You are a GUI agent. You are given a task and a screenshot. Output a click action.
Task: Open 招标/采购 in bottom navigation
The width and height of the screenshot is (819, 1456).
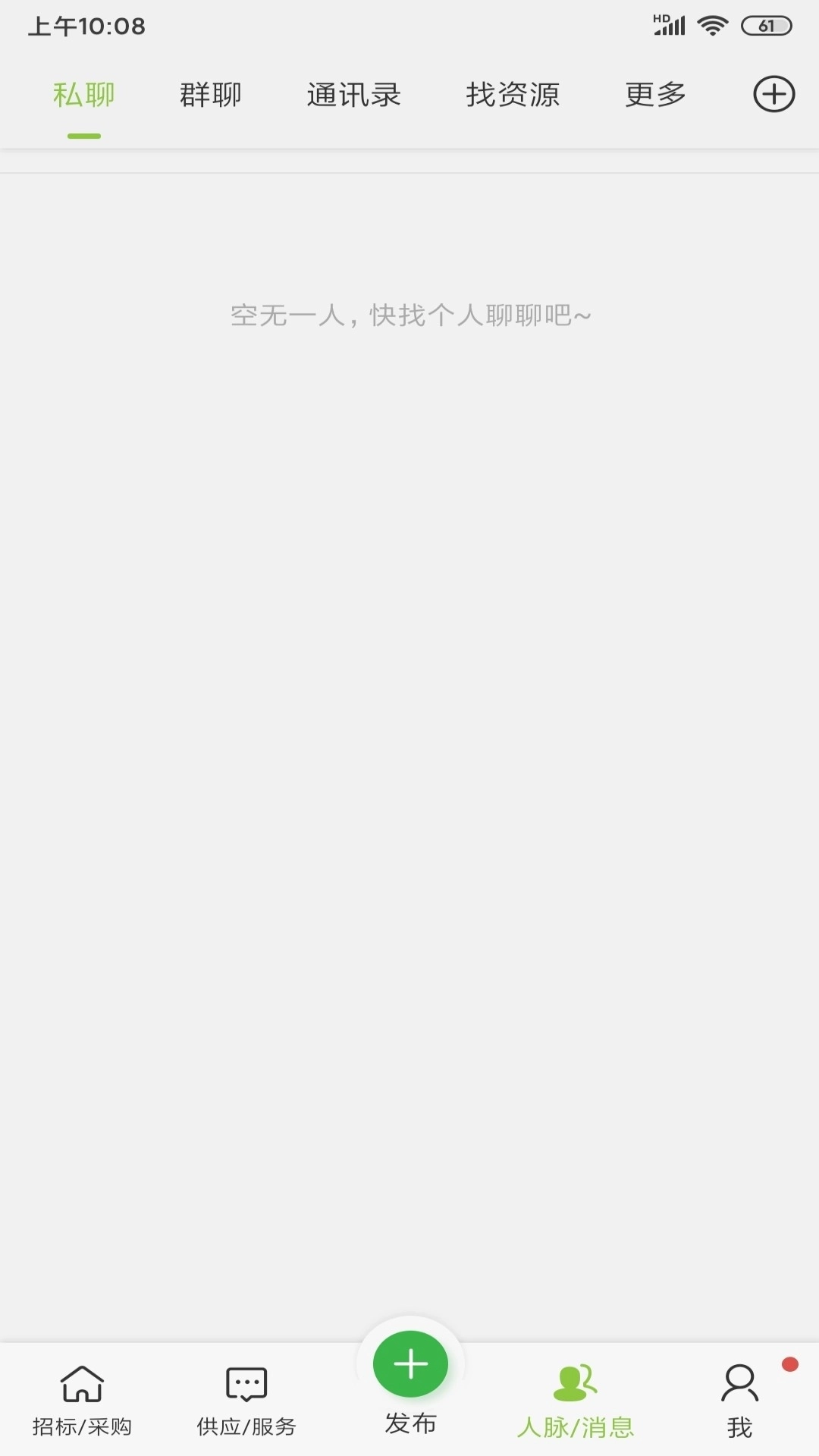point(82,1400)
